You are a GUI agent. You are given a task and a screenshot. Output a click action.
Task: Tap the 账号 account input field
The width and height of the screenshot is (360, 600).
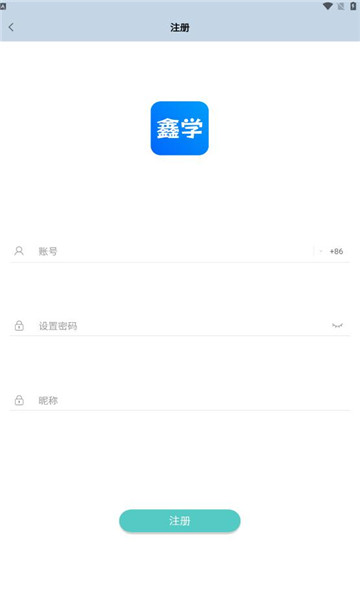[174, 251]
